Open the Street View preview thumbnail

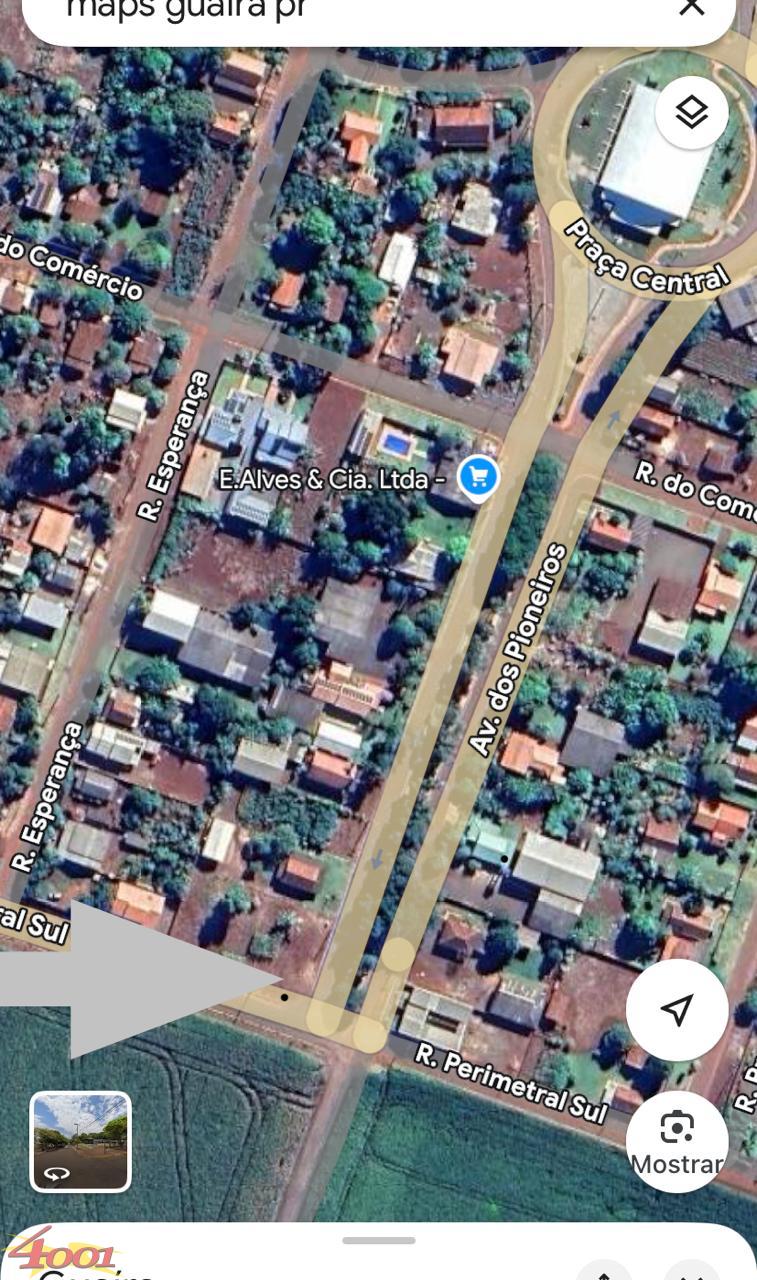point(81,1142)
